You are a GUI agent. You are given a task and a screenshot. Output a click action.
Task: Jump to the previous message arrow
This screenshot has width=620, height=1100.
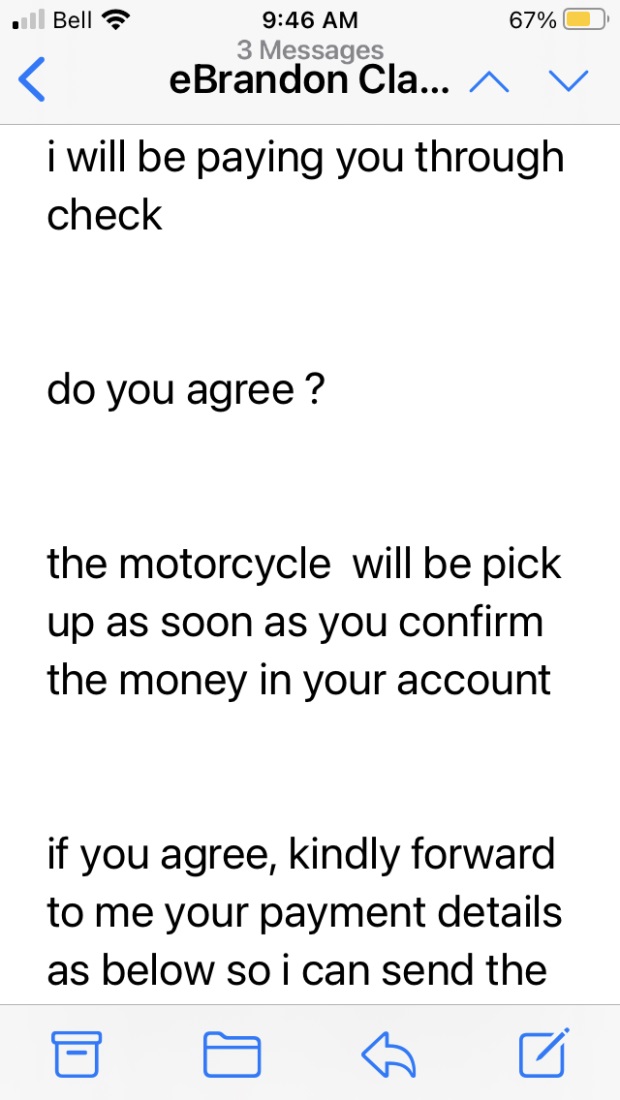[489, 81]
